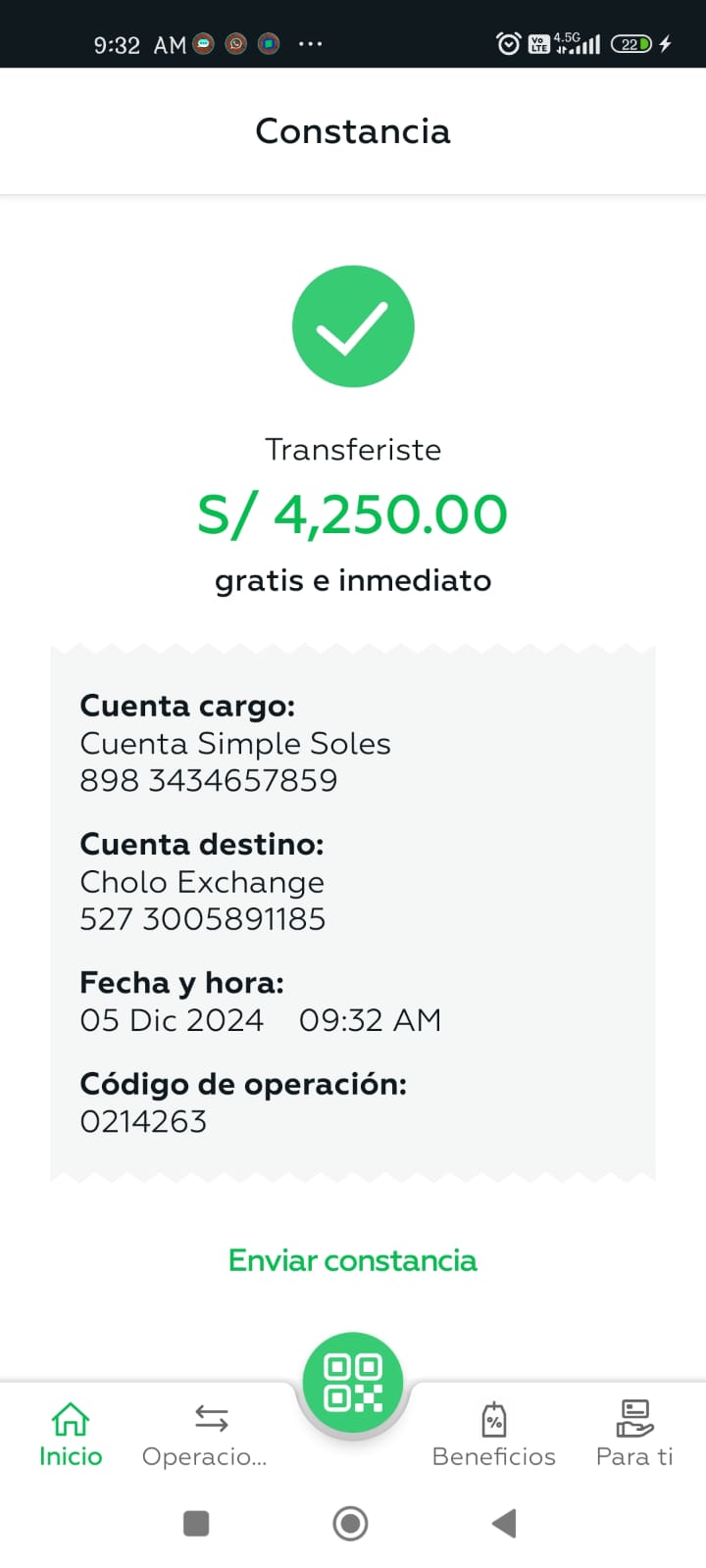Open the Beneficios tab

[494, 1435]
